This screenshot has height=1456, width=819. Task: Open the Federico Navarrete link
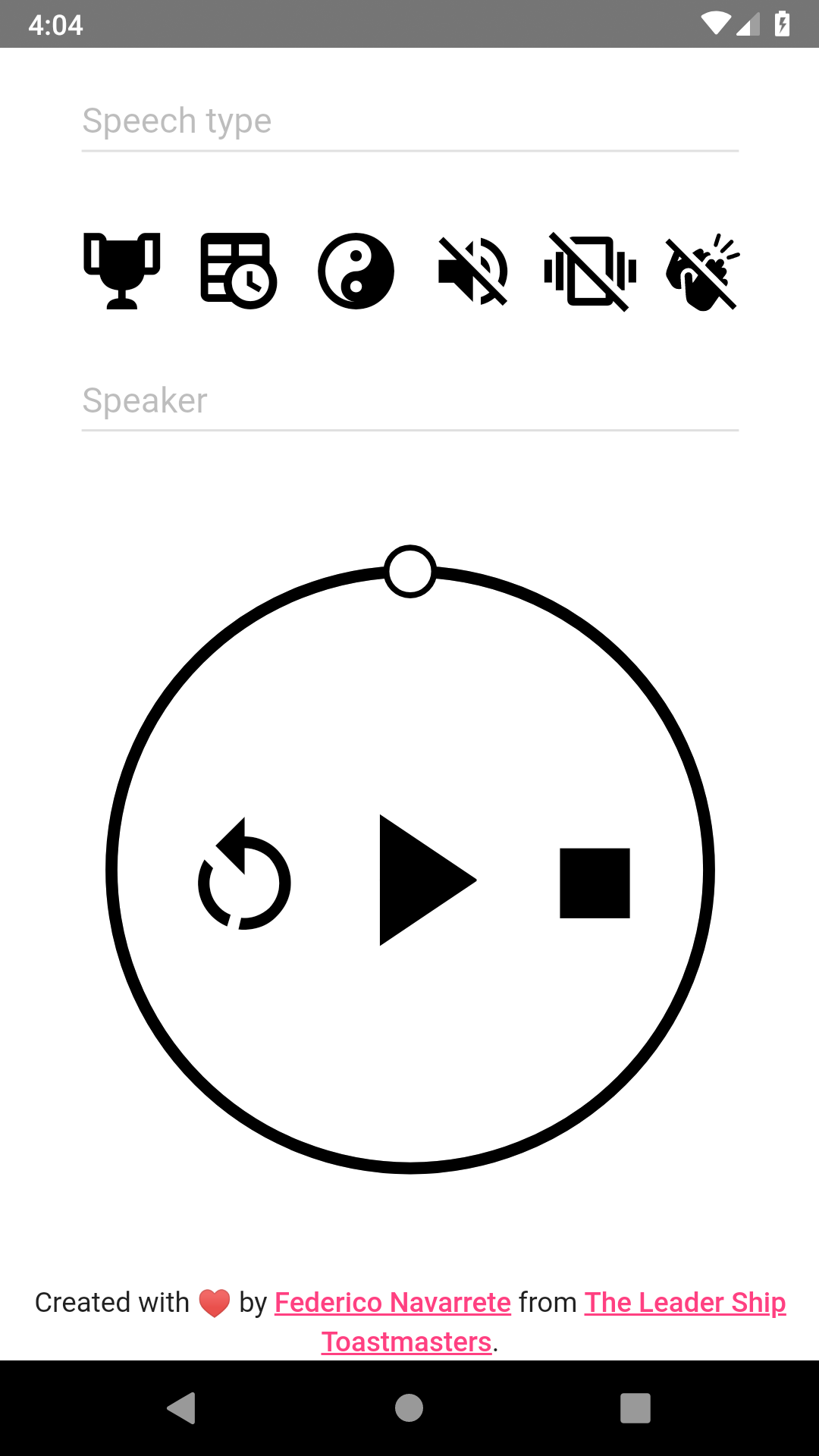point(392,1301)
